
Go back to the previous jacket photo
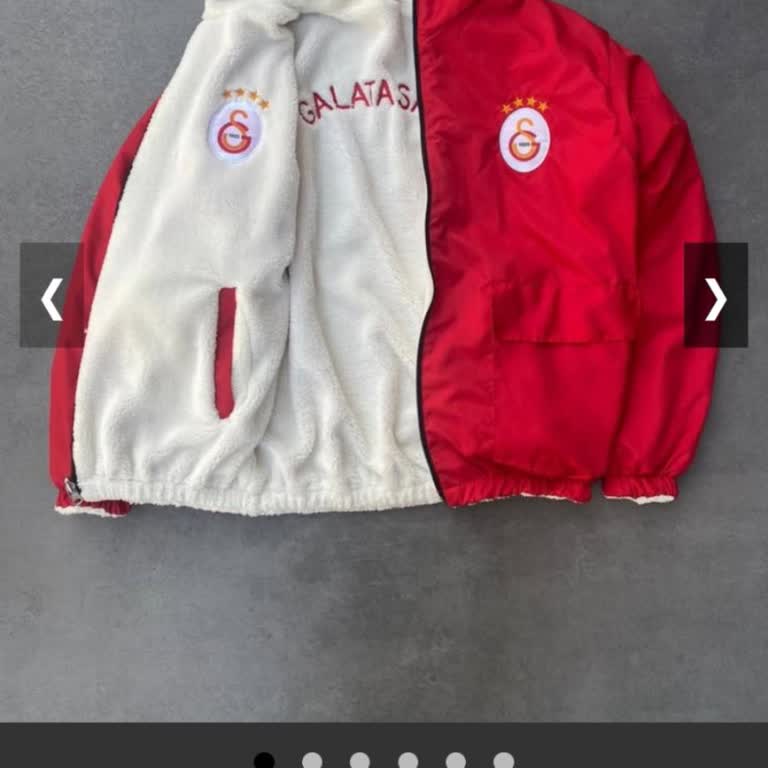51,296
